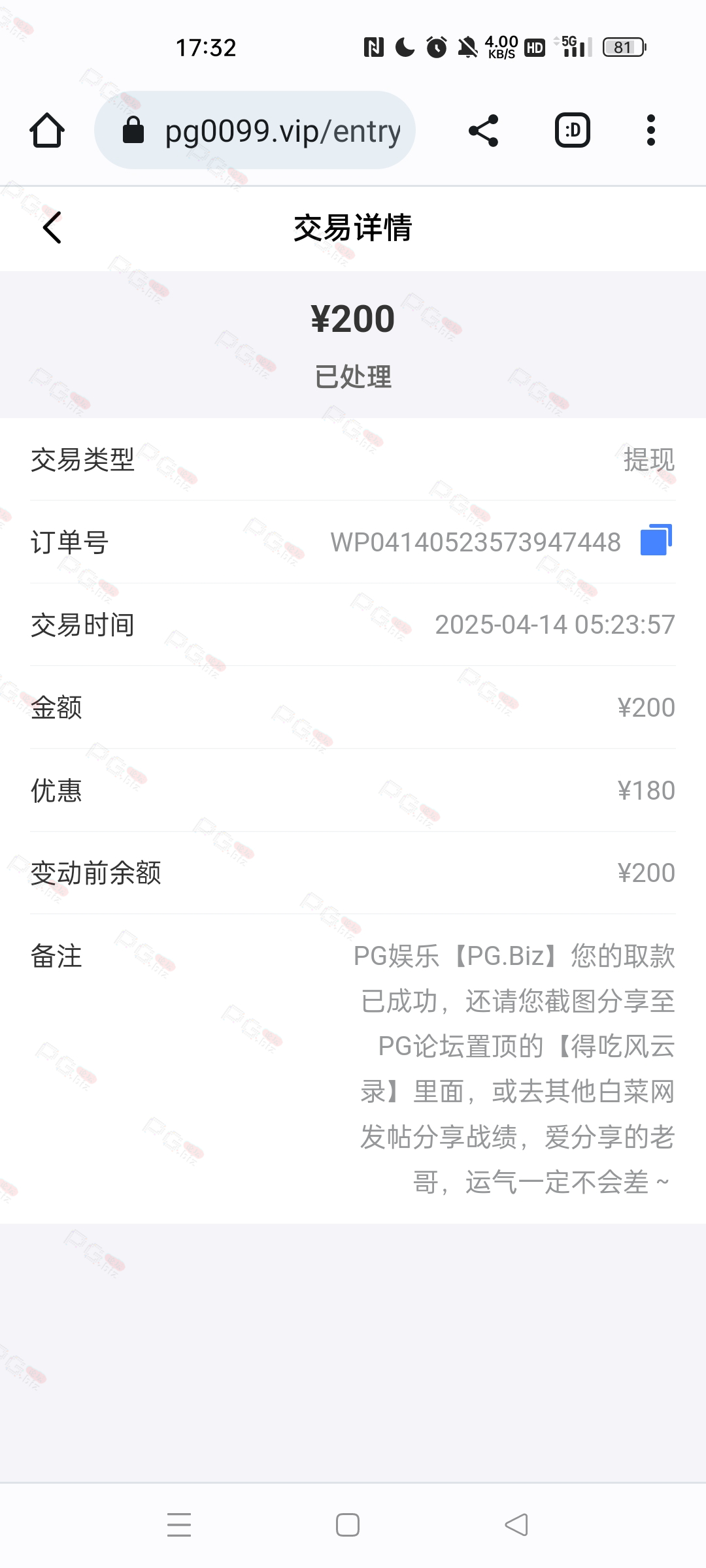
Task: Tap the browser home icon
Action: [x=47, y=130]
